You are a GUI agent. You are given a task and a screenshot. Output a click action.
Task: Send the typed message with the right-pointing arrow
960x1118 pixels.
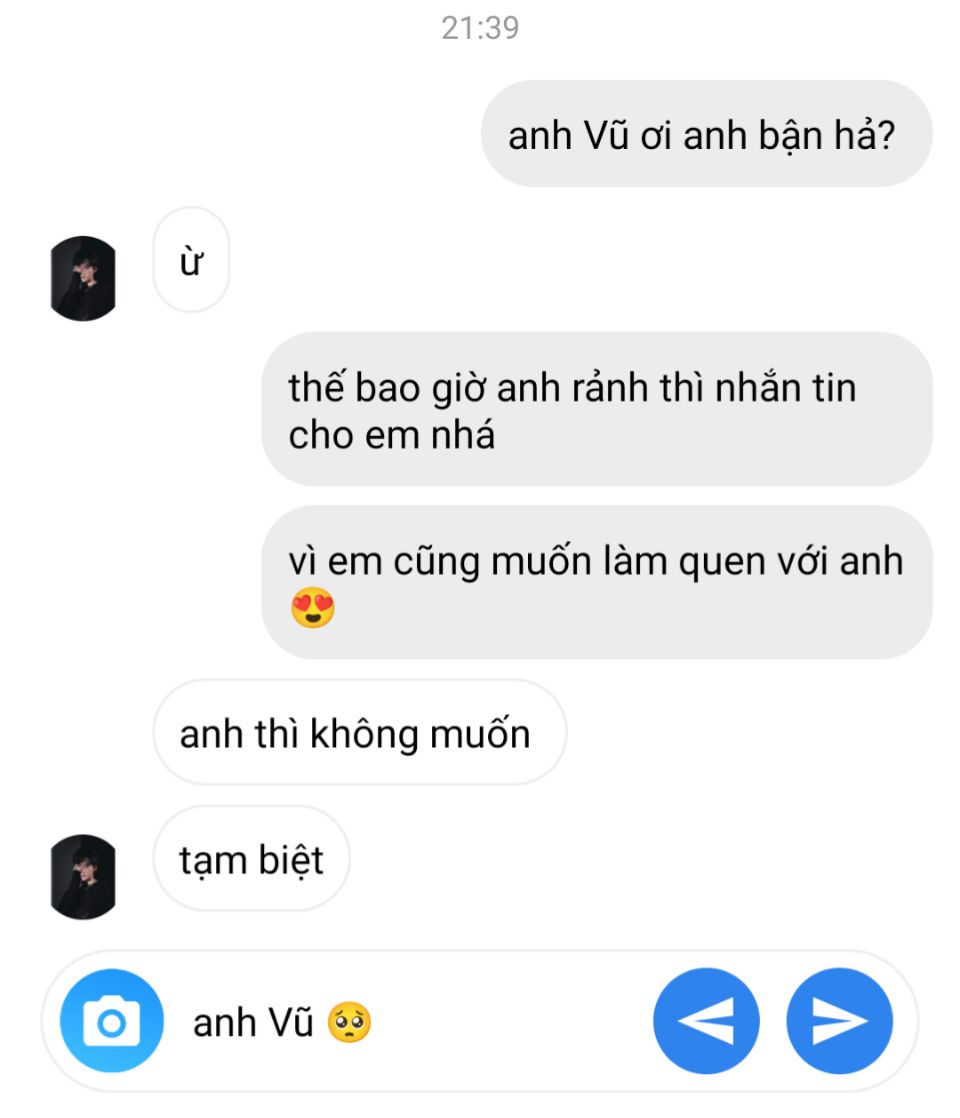click(839, 1021)
